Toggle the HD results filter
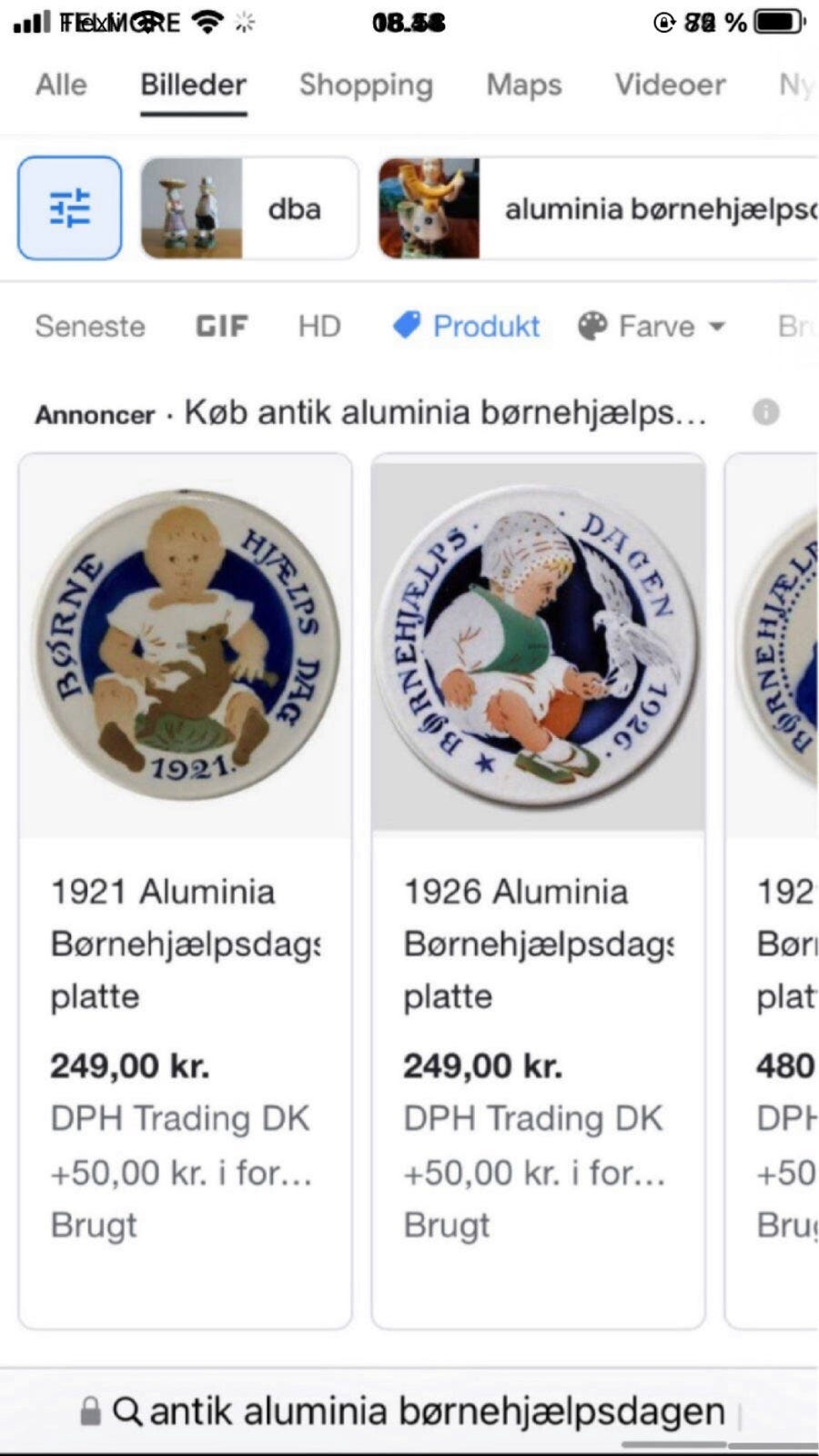 click(x=319, y=326)
